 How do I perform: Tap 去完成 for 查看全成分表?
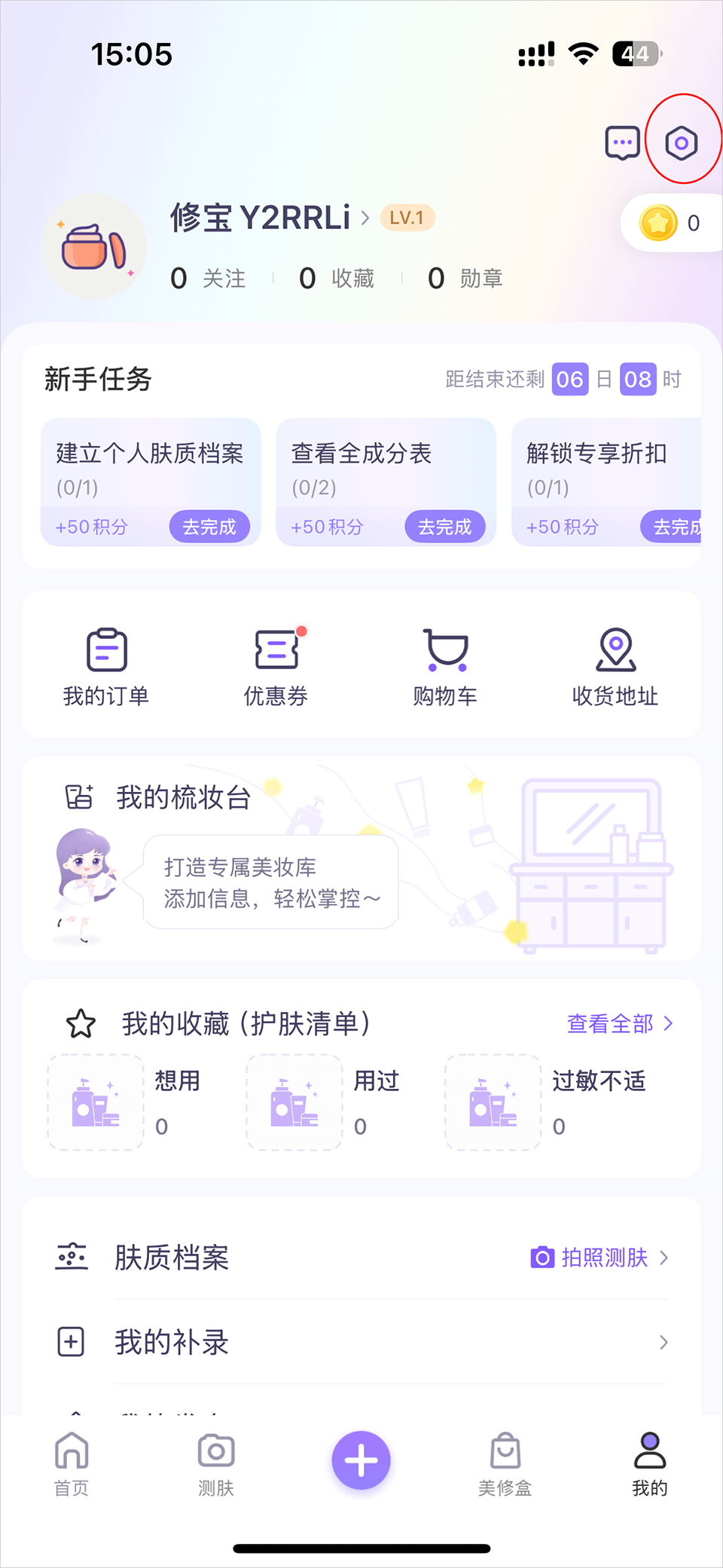[x=444, y=527]
